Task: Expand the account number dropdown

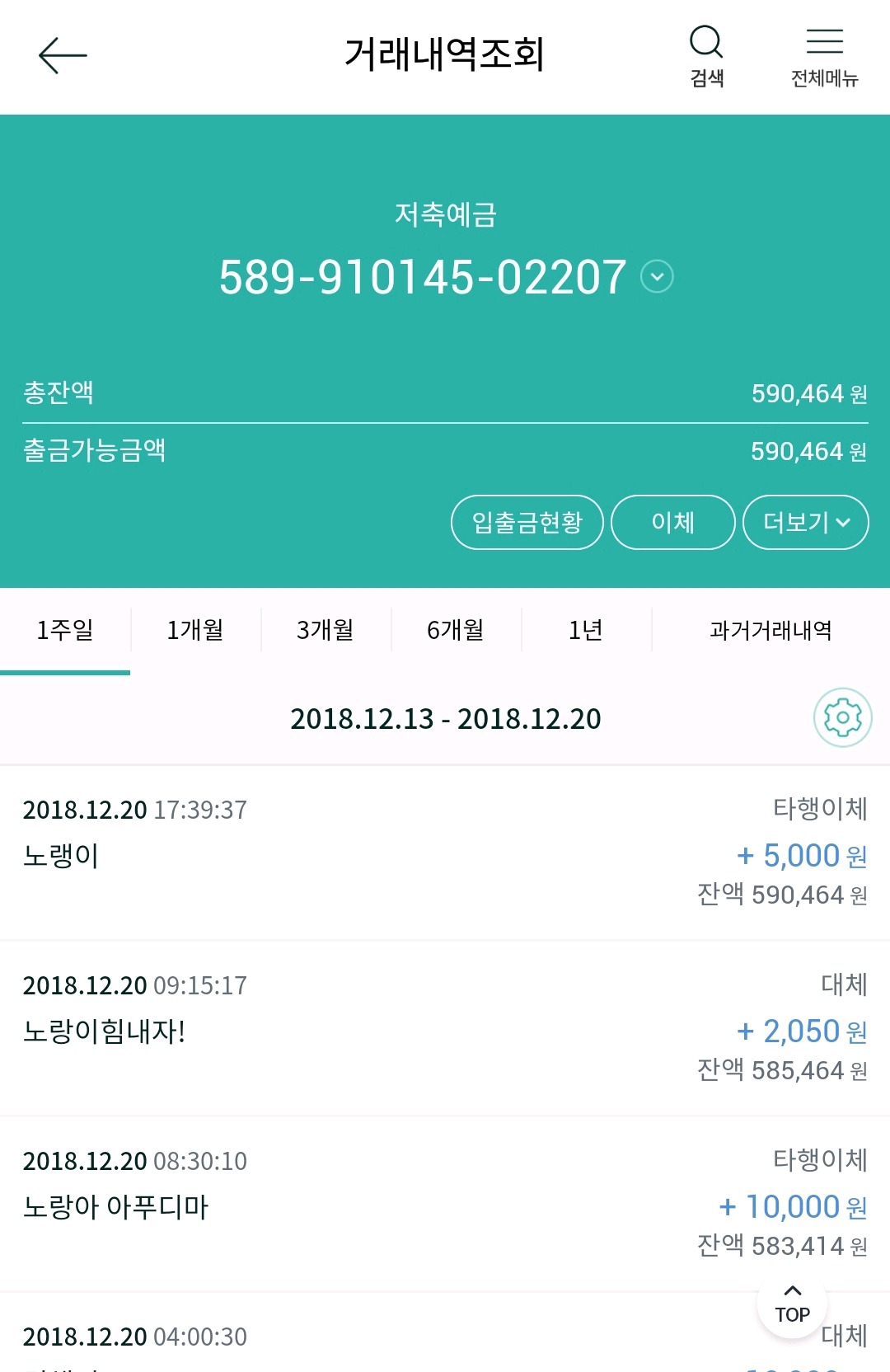Action: [658, 277]
